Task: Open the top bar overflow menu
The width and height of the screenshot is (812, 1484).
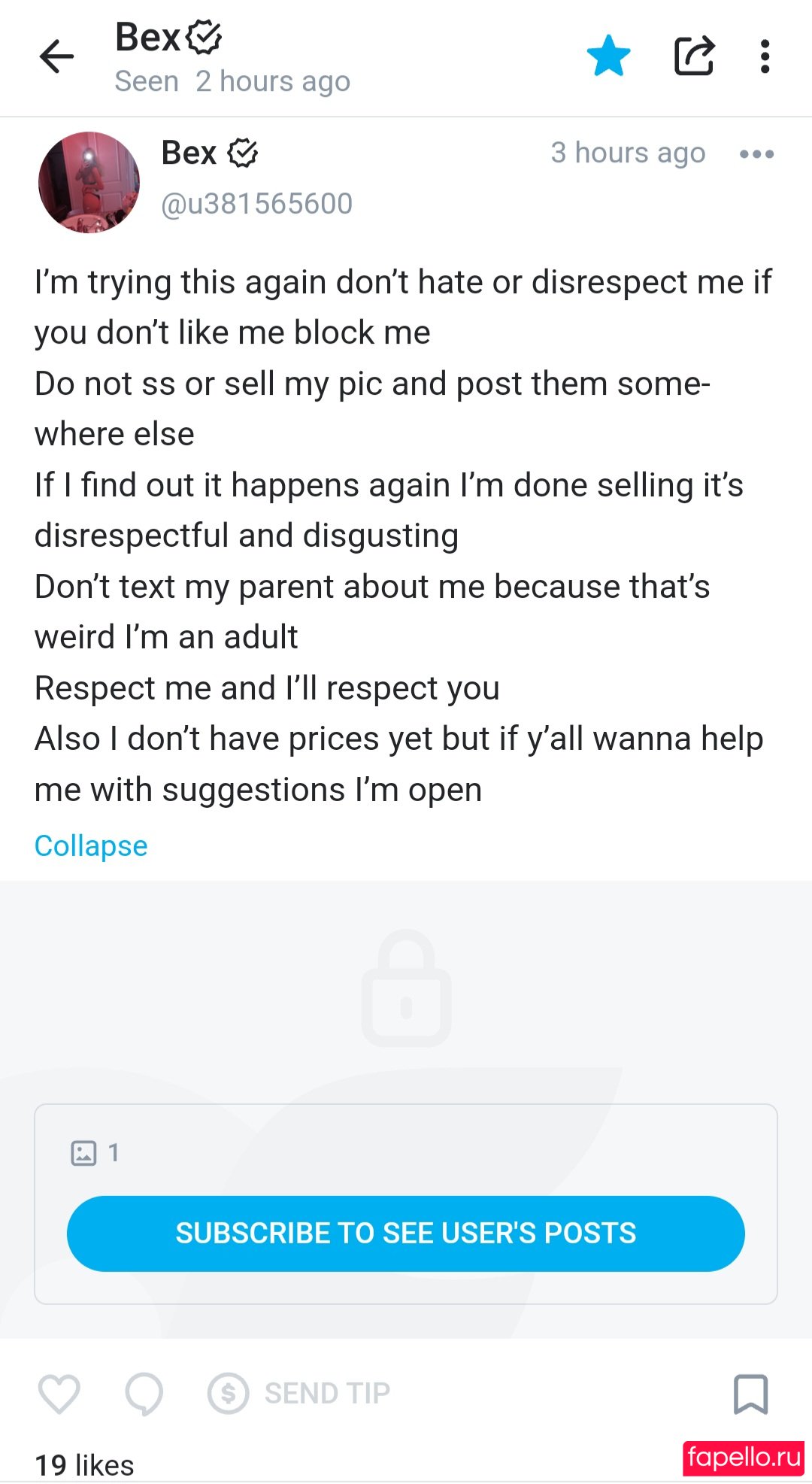Action: [765, 56]
